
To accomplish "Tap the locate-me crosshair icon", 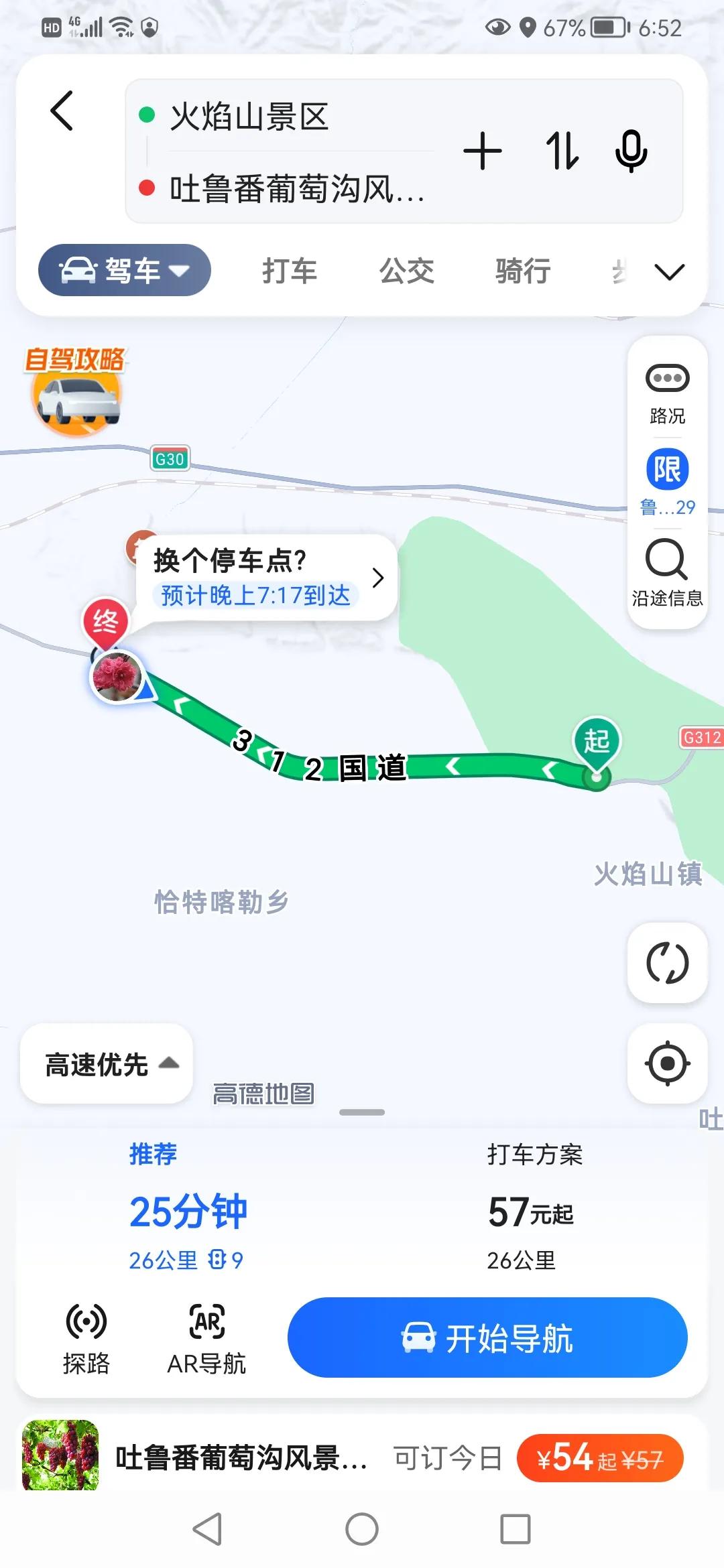I will 667,1064.
